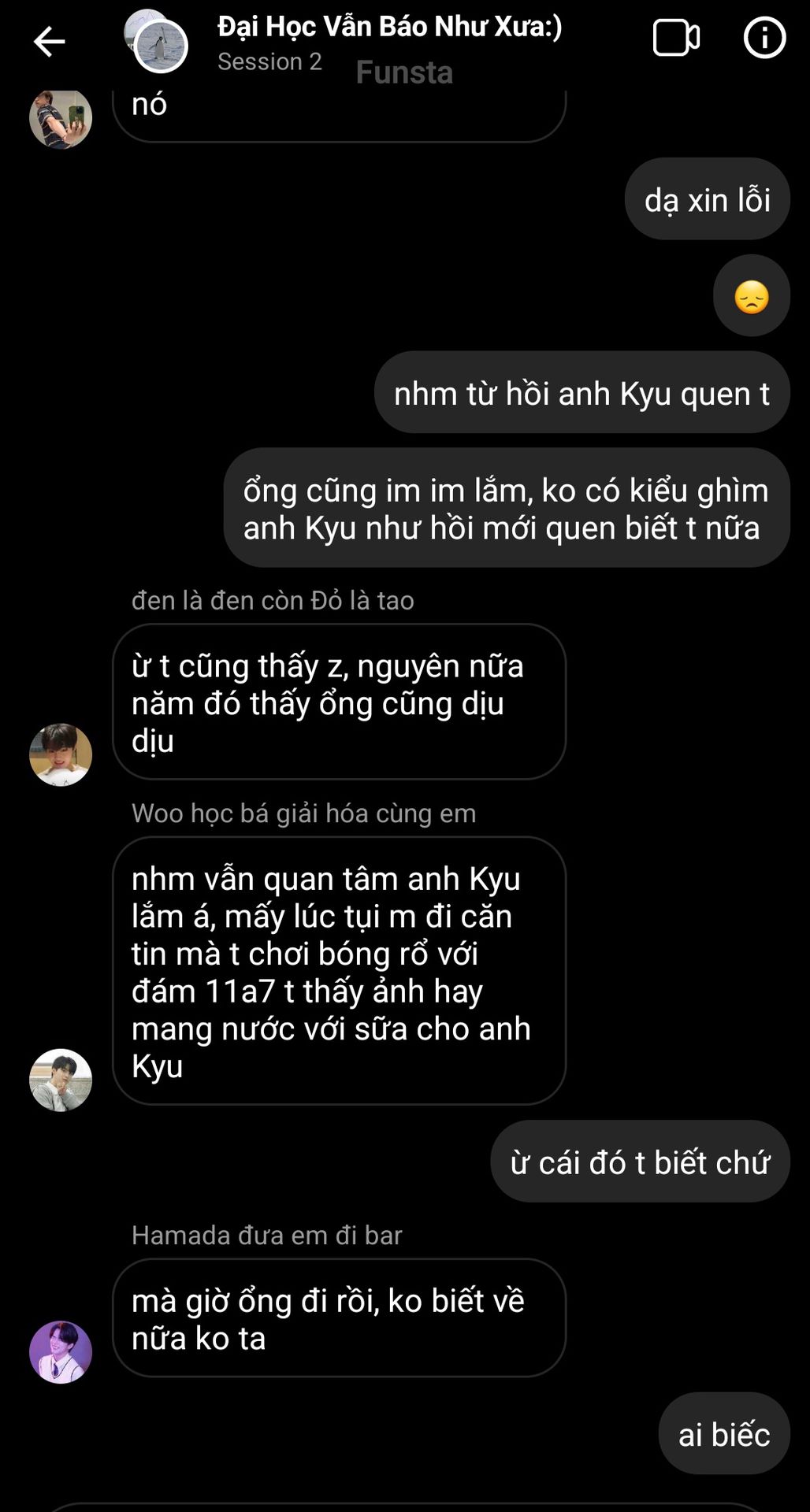
Task: View the avatar of đen là đen còn Đỏ là tao
Action: 61,754
